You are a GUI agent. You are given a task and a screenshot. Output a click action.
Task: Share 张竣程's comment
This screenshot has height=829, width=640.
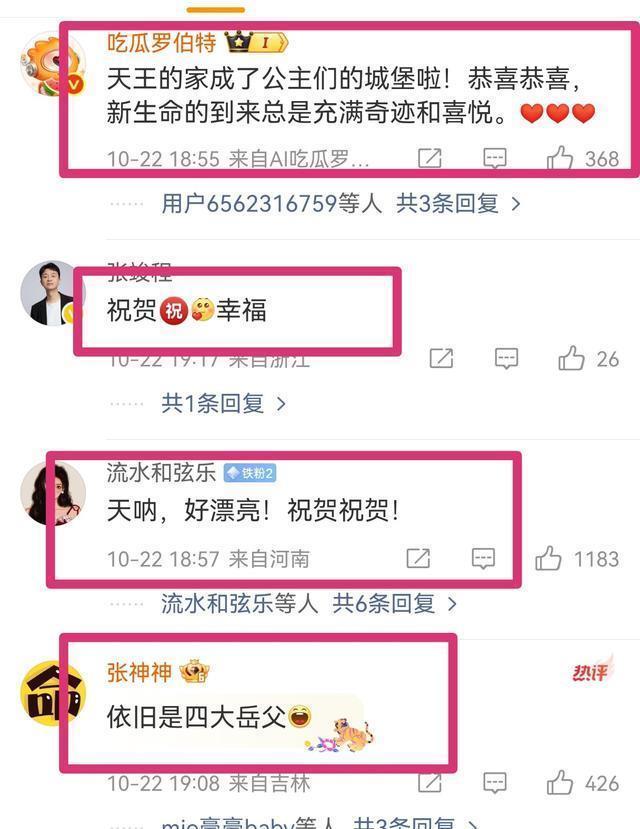pos(441,358)
